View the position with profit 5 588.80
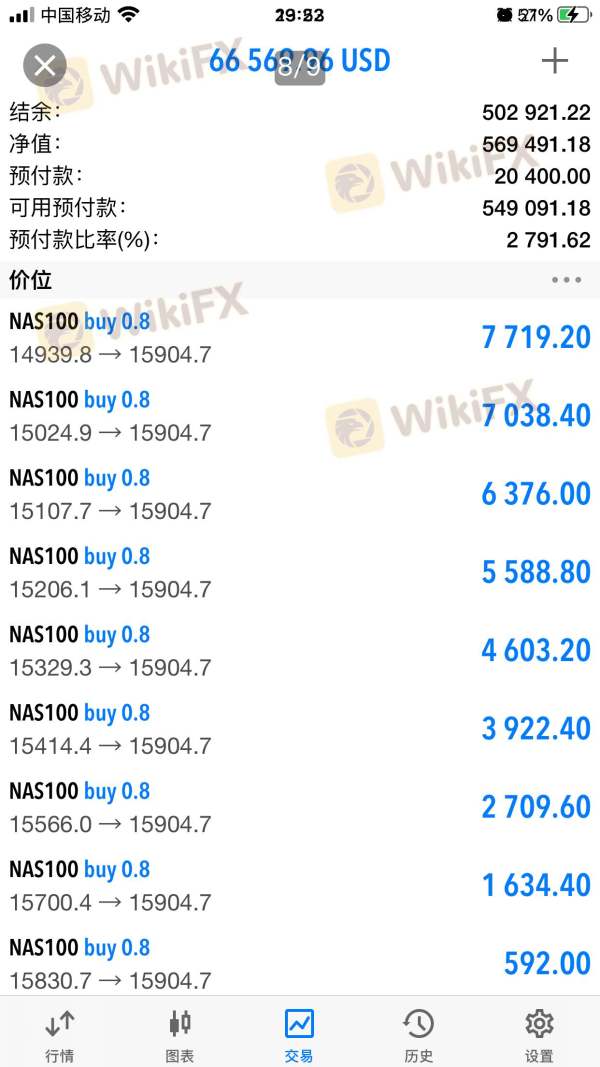Viewport: 600px width, 1067px height. pyautogui.click(x=300, y=572)
